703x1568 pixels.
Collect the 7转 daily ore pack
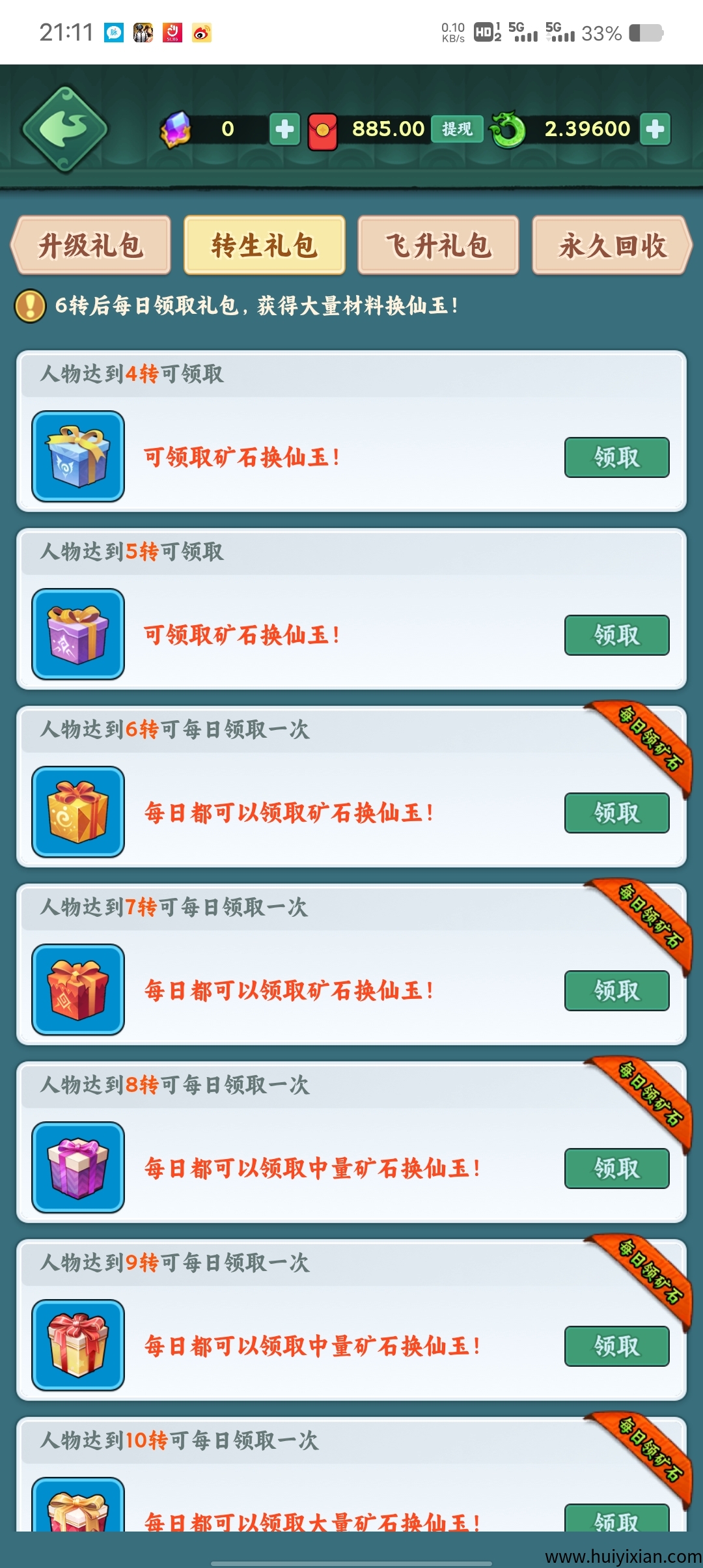click(616, 990)
